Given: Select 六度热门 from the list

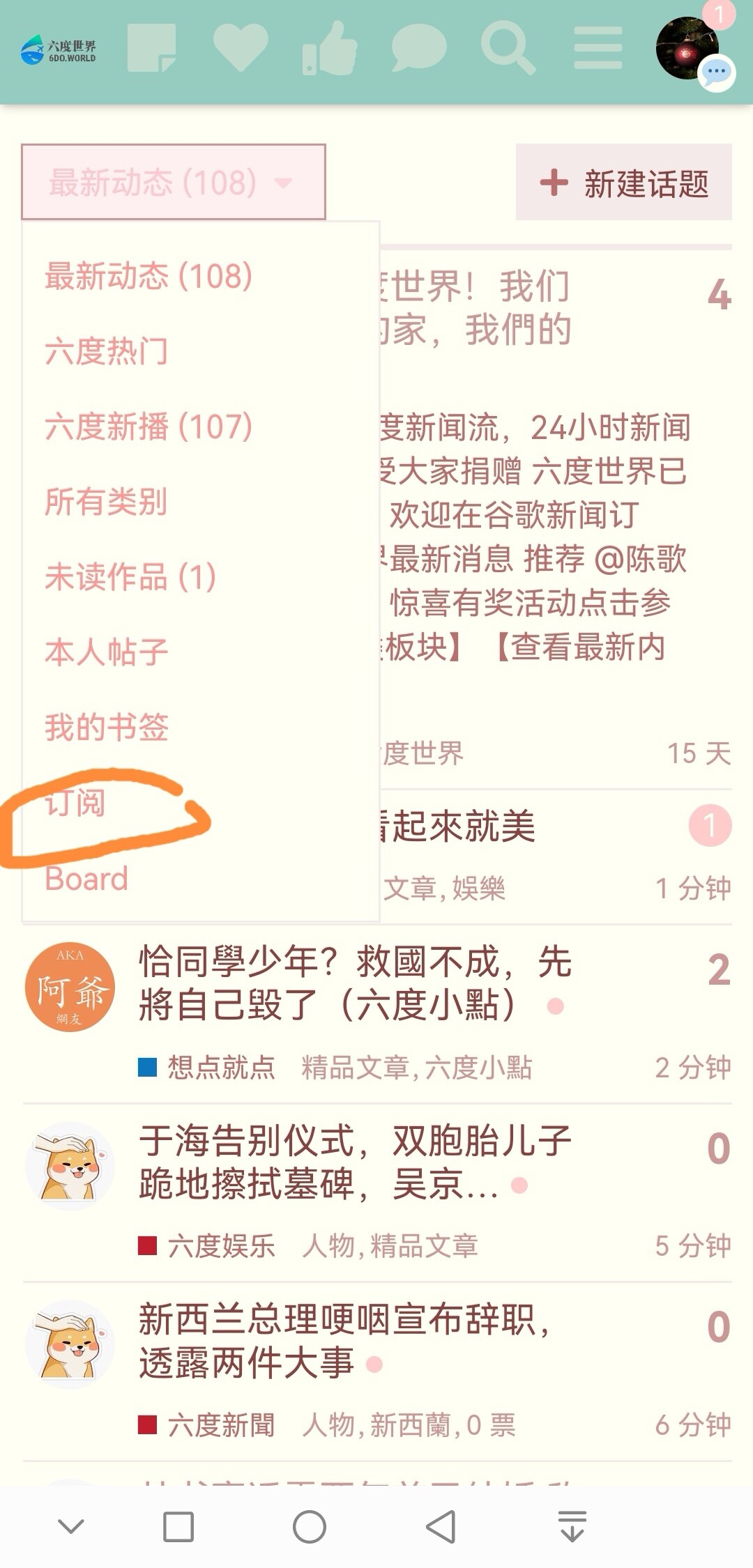Looking at the screenshot, I should point(107,351).
